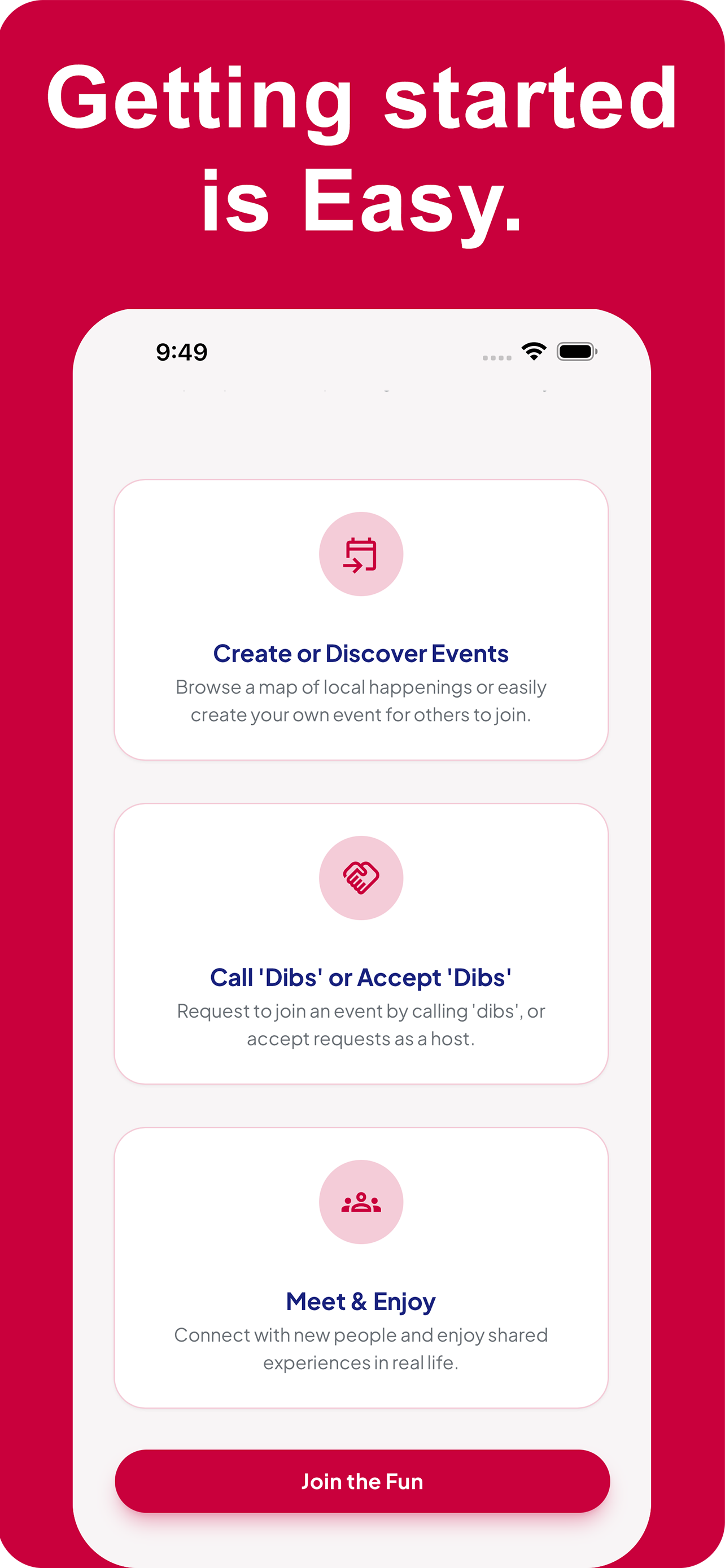Tap the phone's home indicator area
This screenshot has height=1568, width=725.
[x=361, y=1546]
